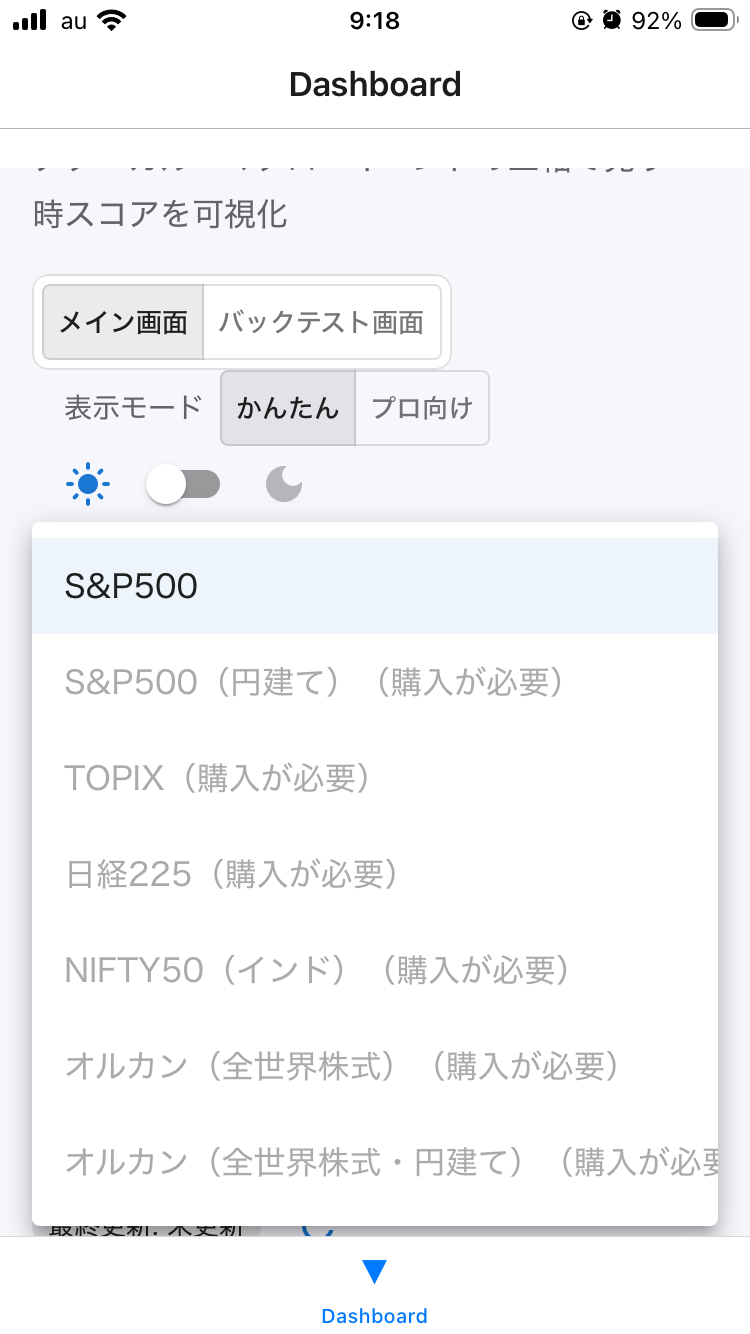This screenshot has width=750, height=1334.
Task: Select TOPIX option in the list
Action: coord(374,778)
